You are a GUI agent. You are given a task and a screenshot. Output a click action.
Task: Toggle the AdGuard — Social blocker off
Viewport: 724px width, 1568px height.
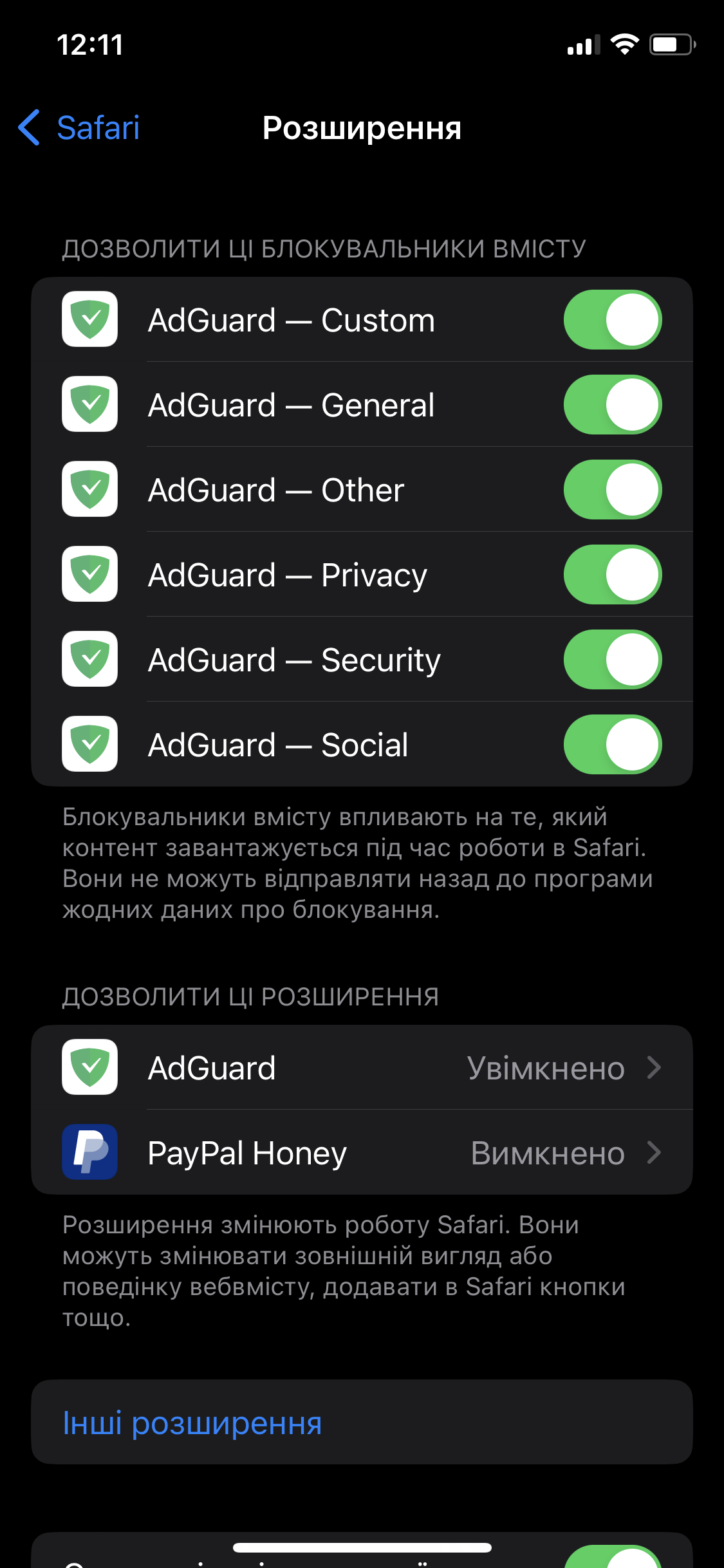coord(613,745)
